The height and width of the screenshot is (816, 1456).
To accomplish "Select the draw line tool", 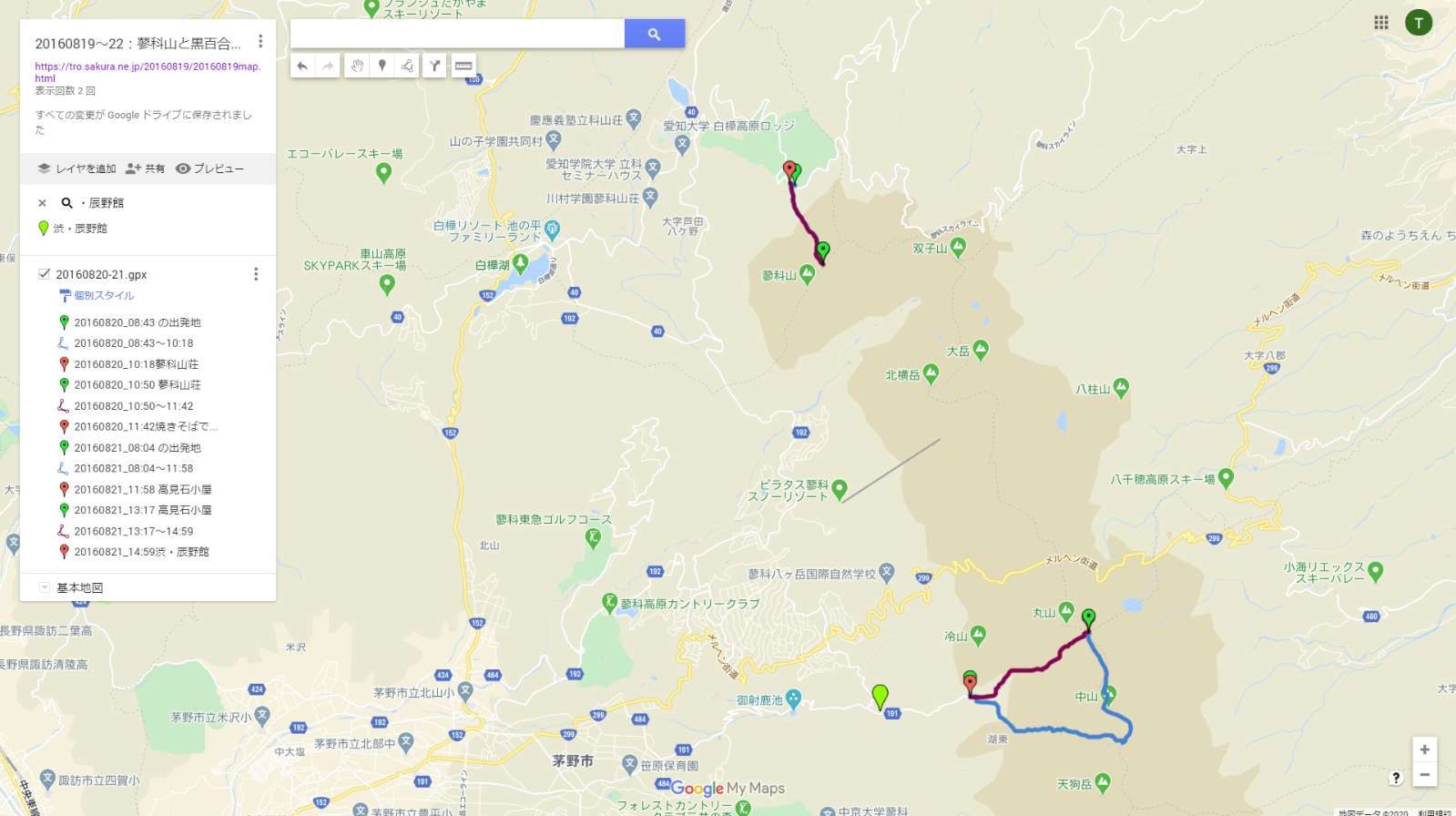I will 407,66.
